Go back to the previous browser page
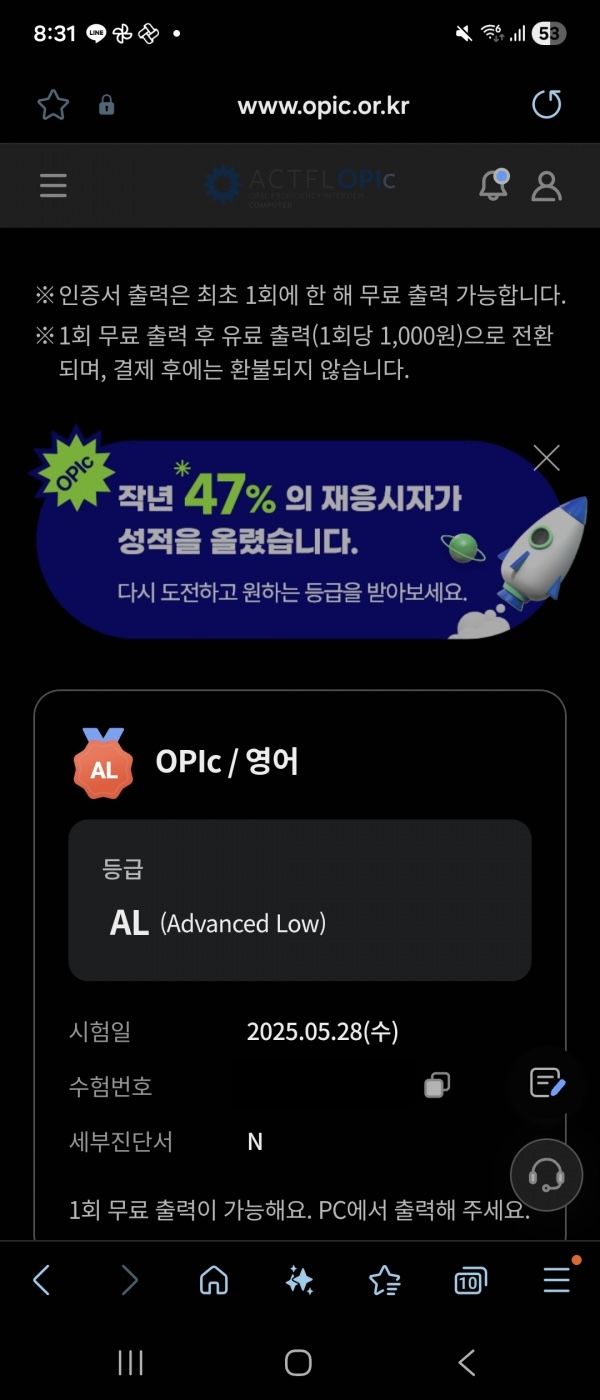 coord(41,1280)
